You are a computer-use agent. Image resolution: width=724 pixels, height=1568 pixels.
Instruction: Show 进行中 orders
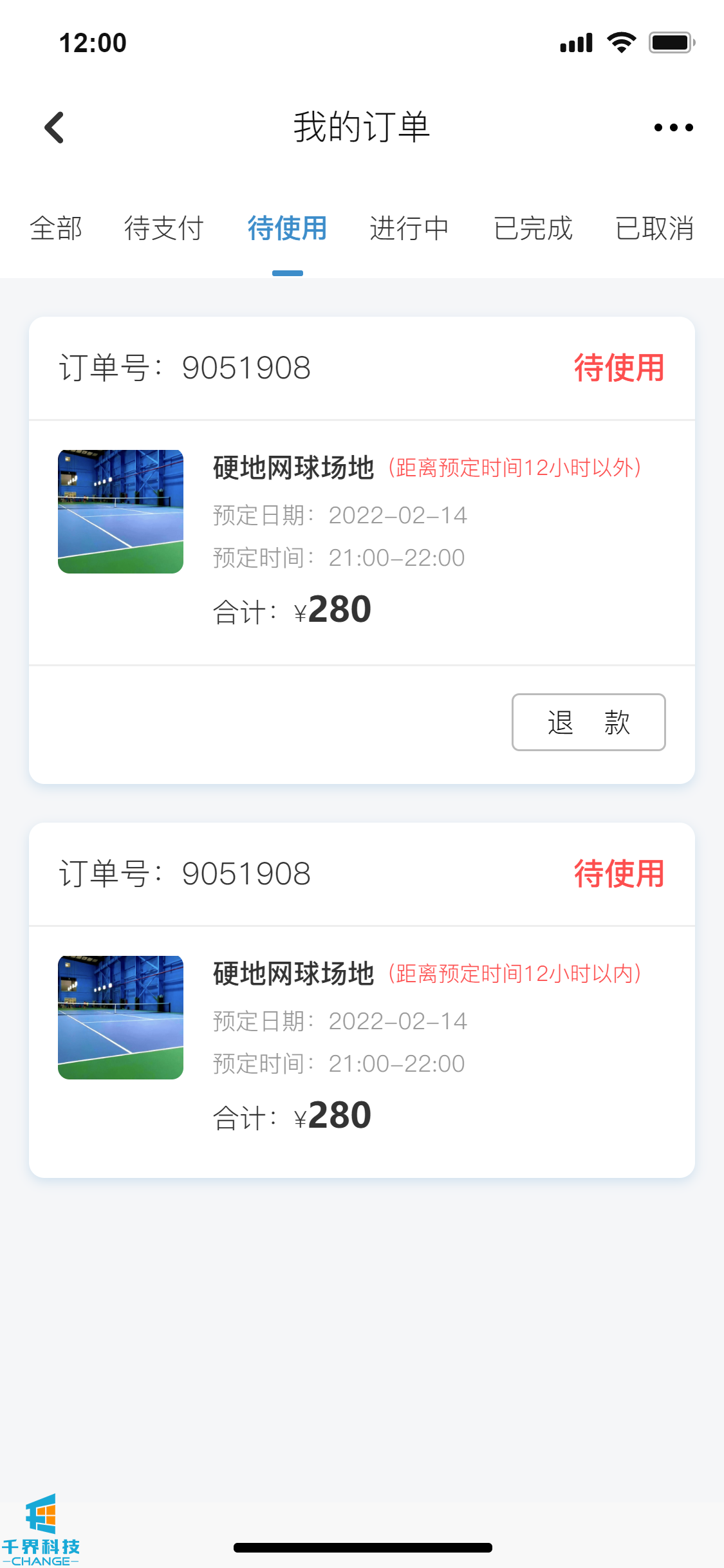pyautogui.click(x=409, y=229)
